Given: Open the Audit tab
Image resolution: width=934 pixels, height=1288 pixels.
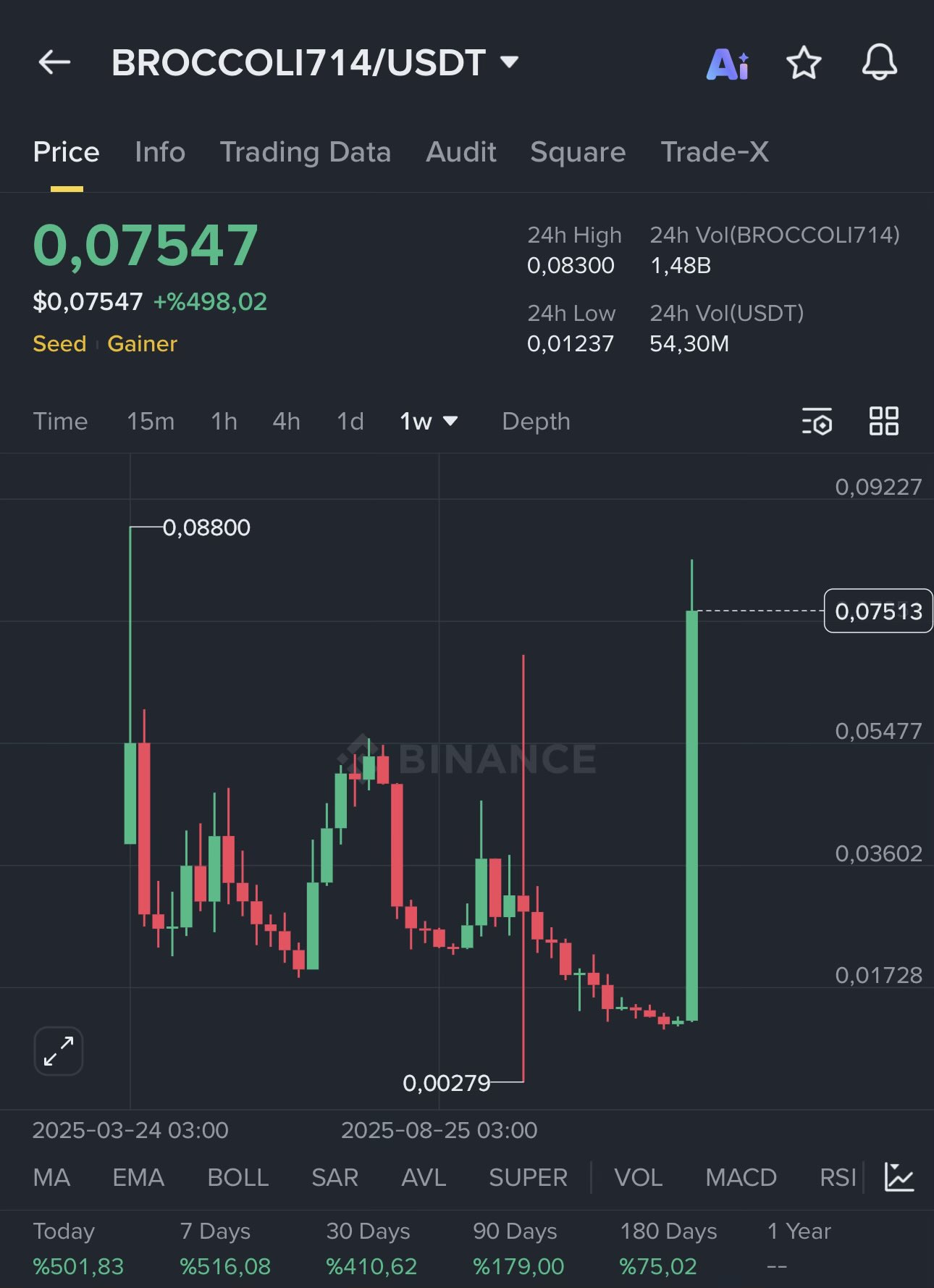Looking at the screenshot, I should pos(461,152).
